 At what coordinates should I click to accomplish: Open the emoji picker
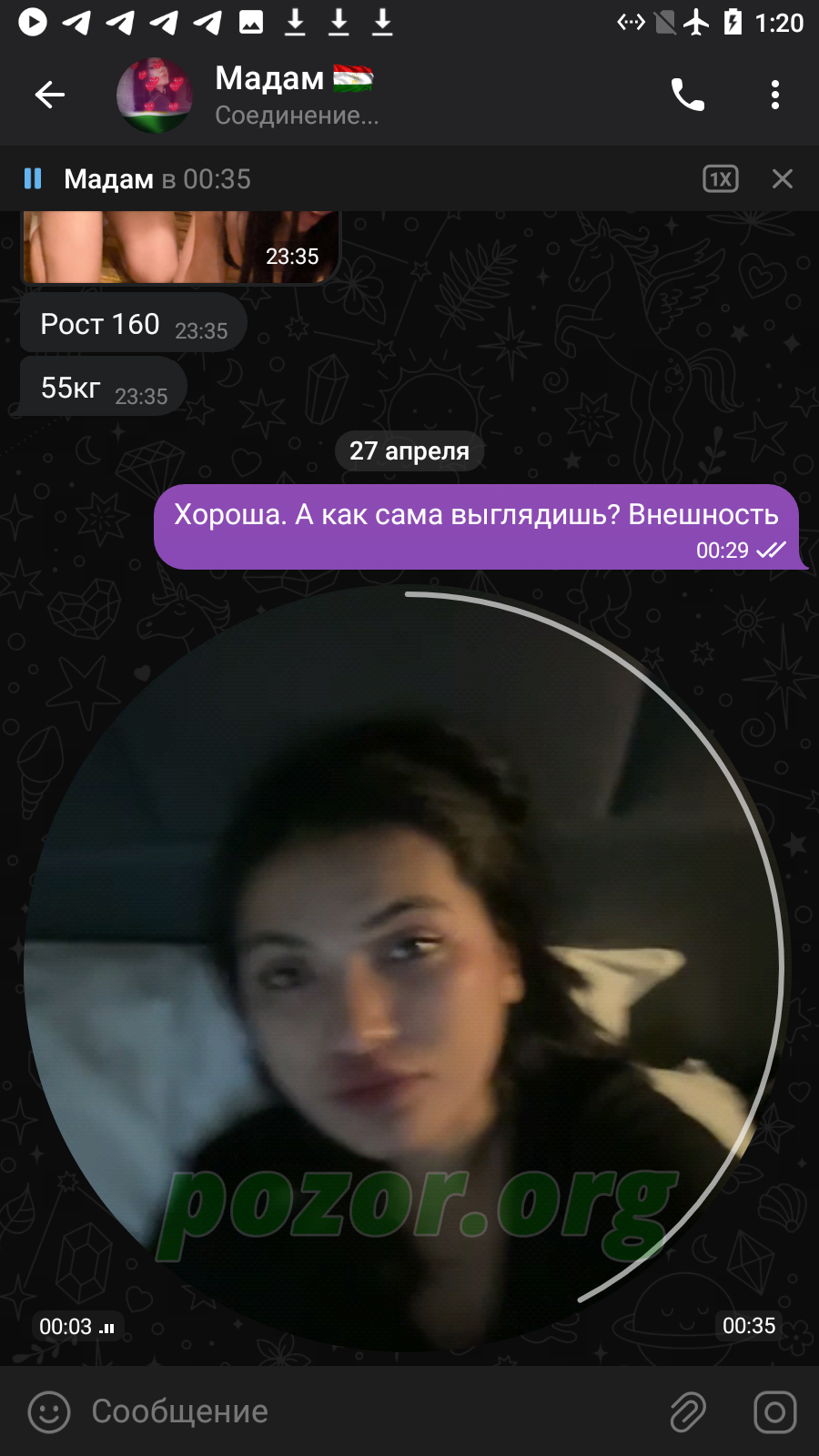(49, 1412)
